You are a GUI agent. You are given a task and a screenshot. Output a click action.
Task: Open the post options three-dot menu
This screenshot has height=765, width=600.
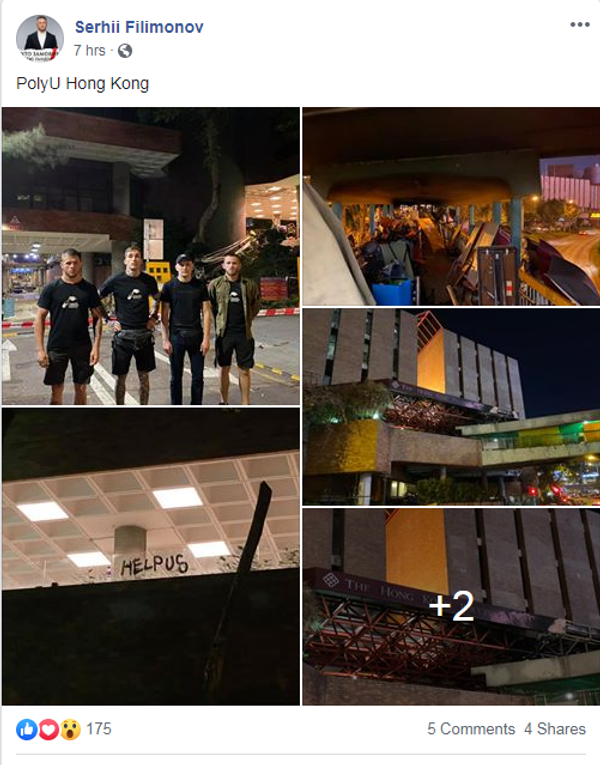[579, 25]
